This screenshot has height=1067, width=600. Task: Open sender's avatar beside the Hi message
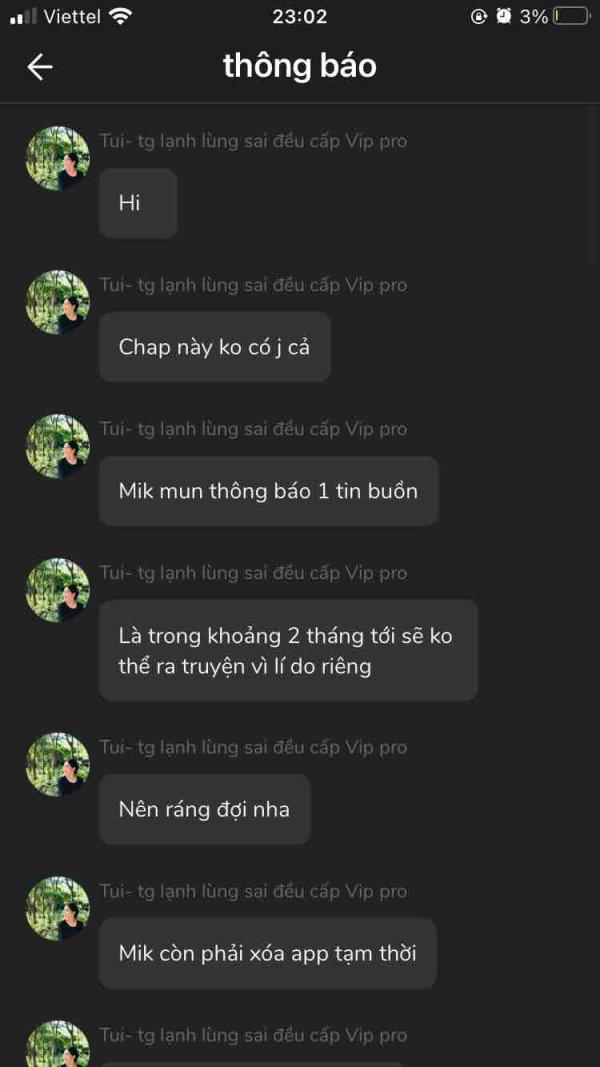click(58, 158)
